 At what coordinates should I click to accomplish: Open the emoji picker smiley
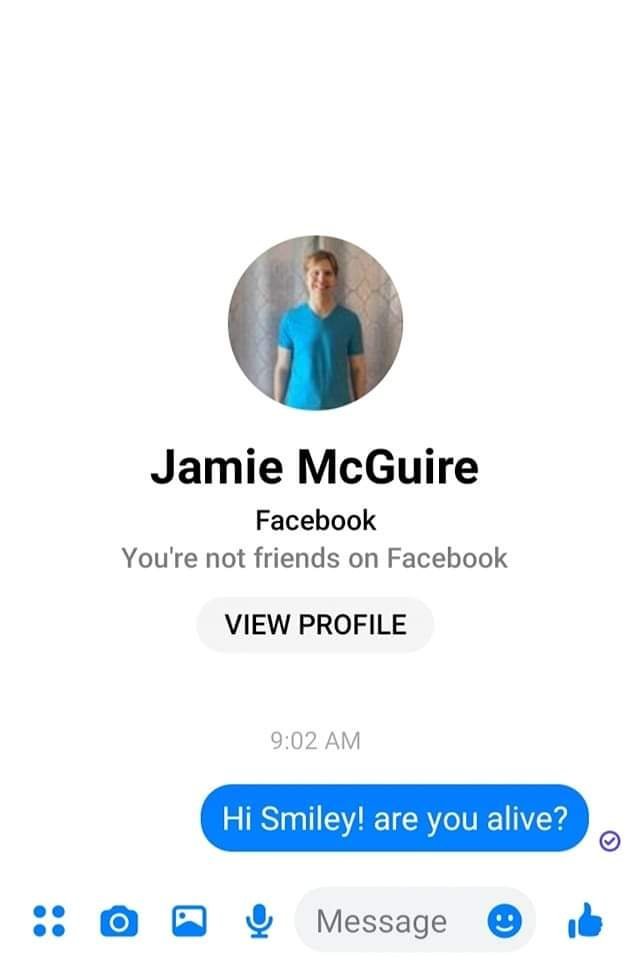504,920
